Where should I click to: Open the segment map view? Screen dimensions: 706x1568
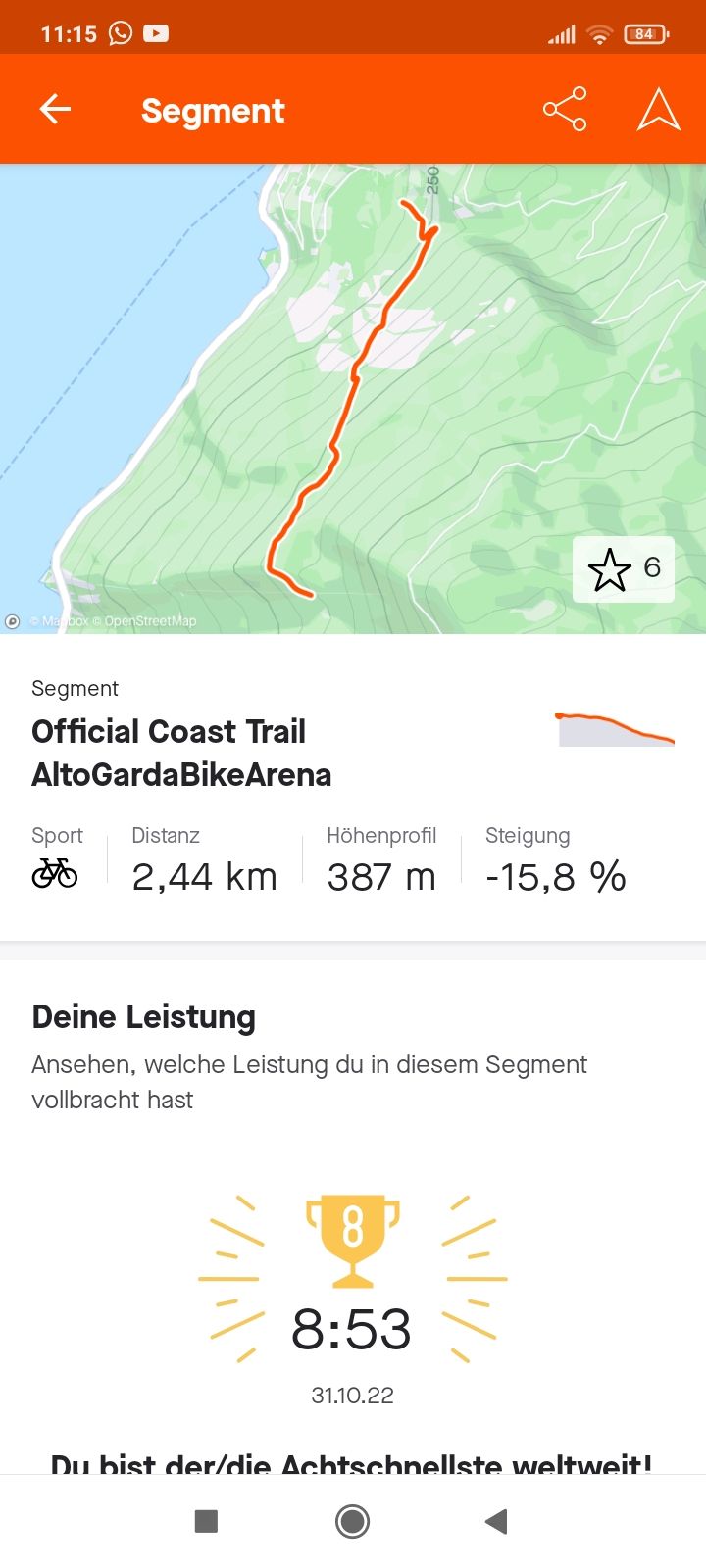point(294,392)
